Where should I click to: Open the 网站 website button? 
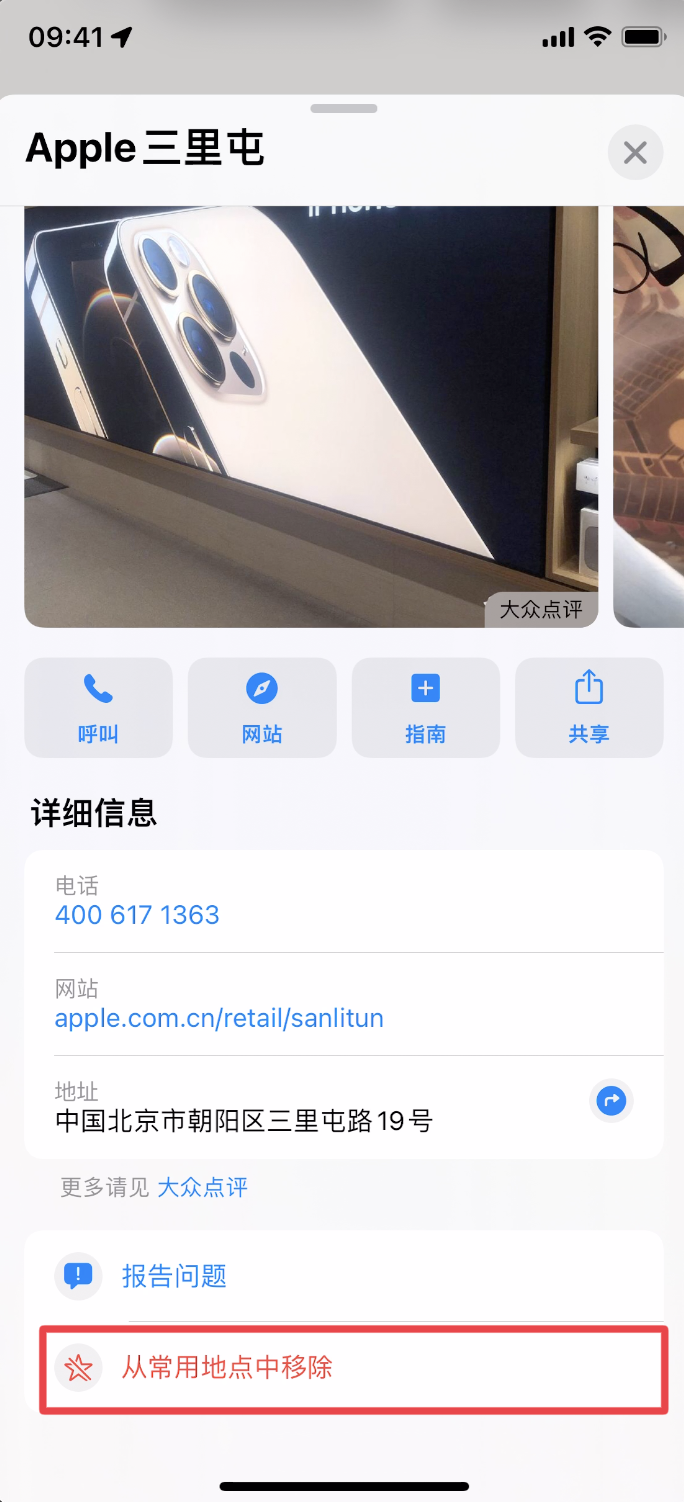pos(262,707)
